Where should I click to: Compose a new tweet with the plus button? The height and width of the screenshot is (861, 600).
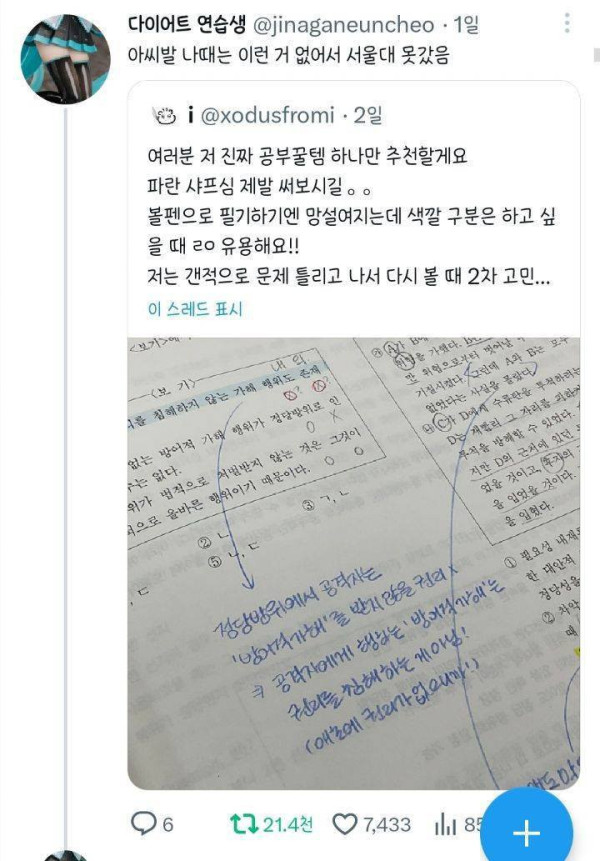click(526, 832)
